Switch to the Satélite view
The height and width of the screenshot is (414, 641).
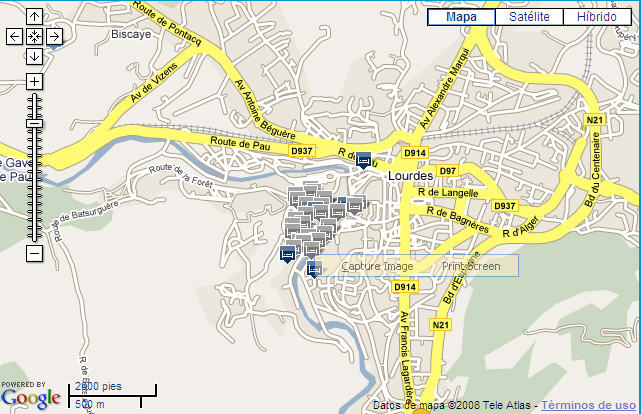pyautogui.click(x=529, y=17)
